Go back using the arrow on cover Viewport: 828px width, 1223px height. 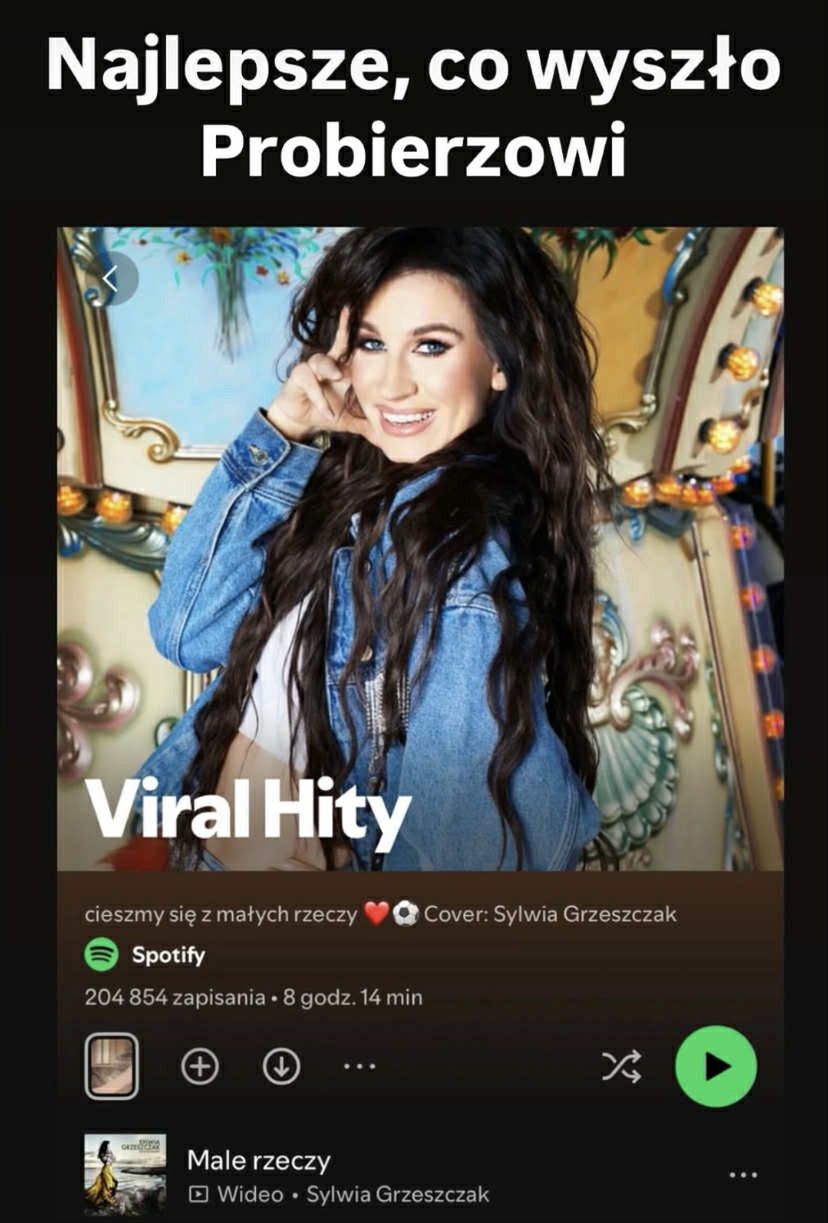pyautogui.click(x=111, y=279)
